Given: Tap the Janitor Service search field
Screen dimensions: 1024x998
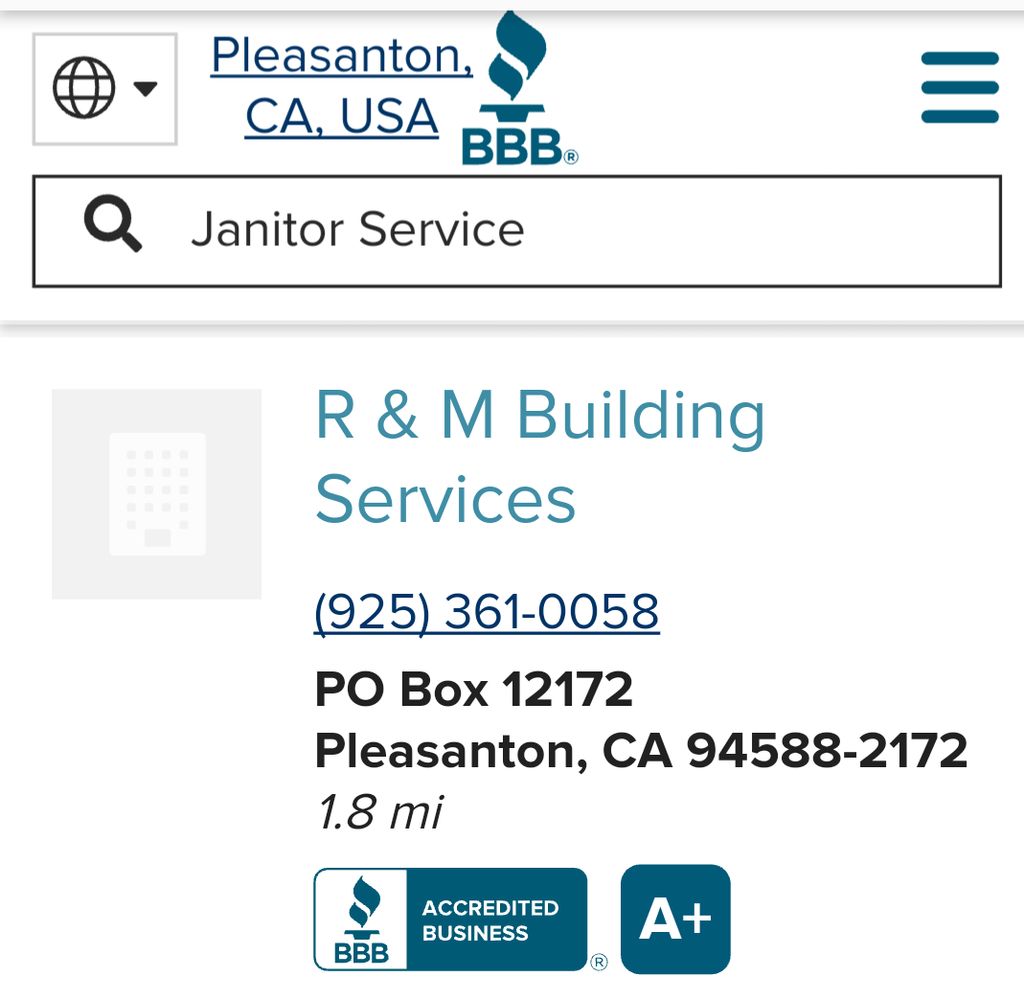Looking at the screenshot, I should coord(516,231).
